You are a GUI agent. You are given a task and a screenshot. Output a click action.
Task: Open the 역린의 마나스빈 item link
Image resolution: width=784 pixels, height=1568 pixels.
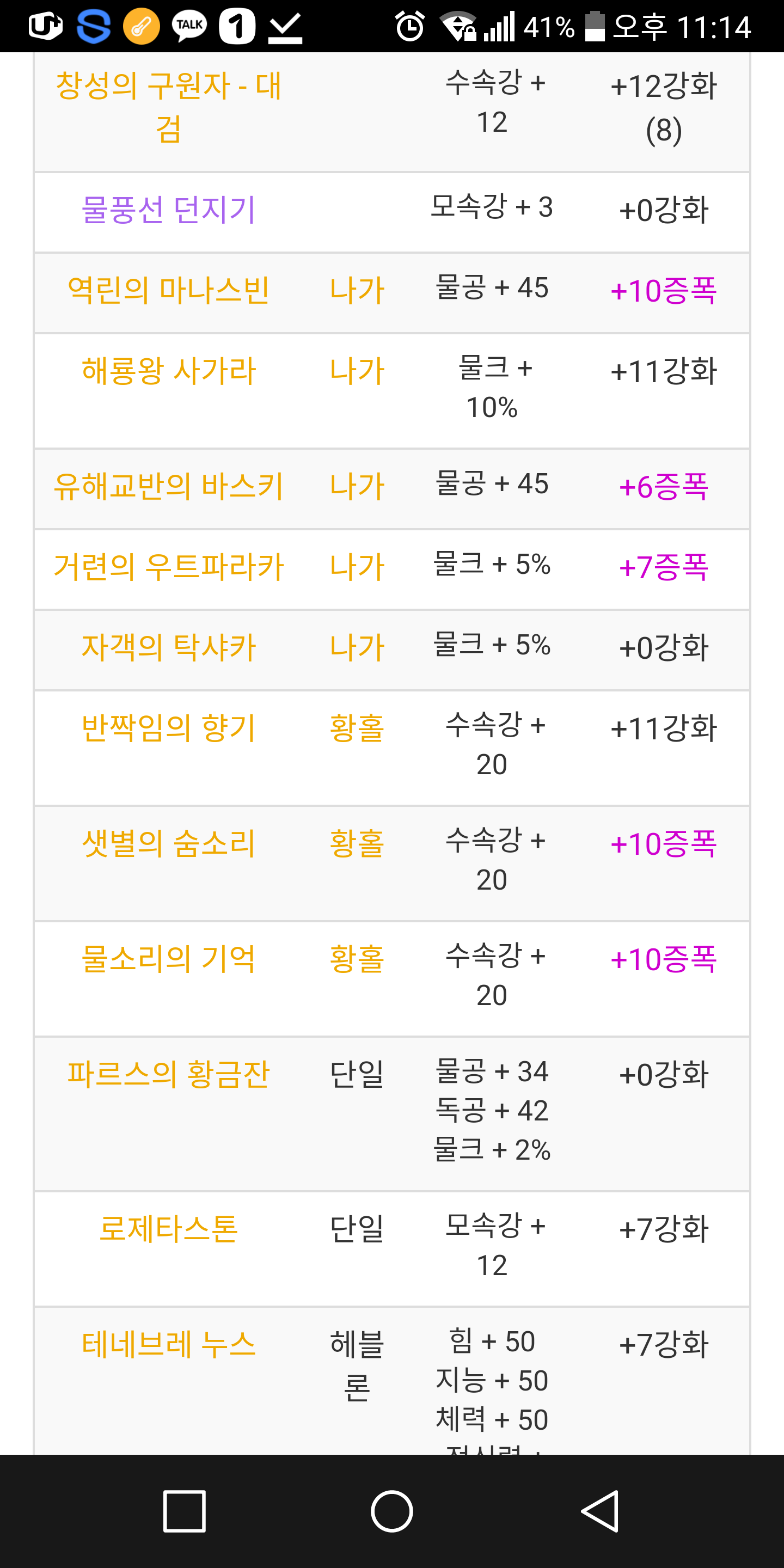click(169, 290)
